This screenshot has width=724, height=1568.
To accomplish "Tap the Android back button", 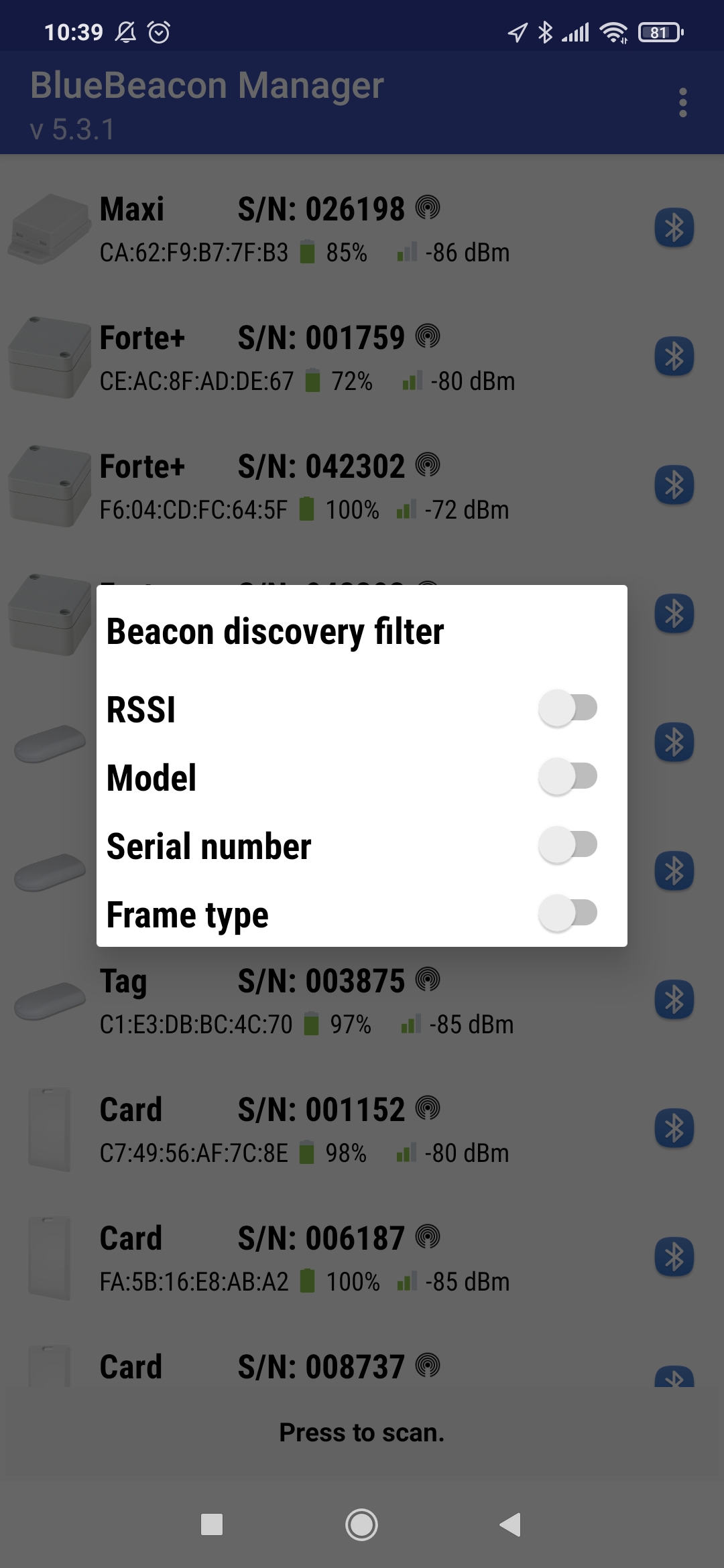I will click(511, 1524).
